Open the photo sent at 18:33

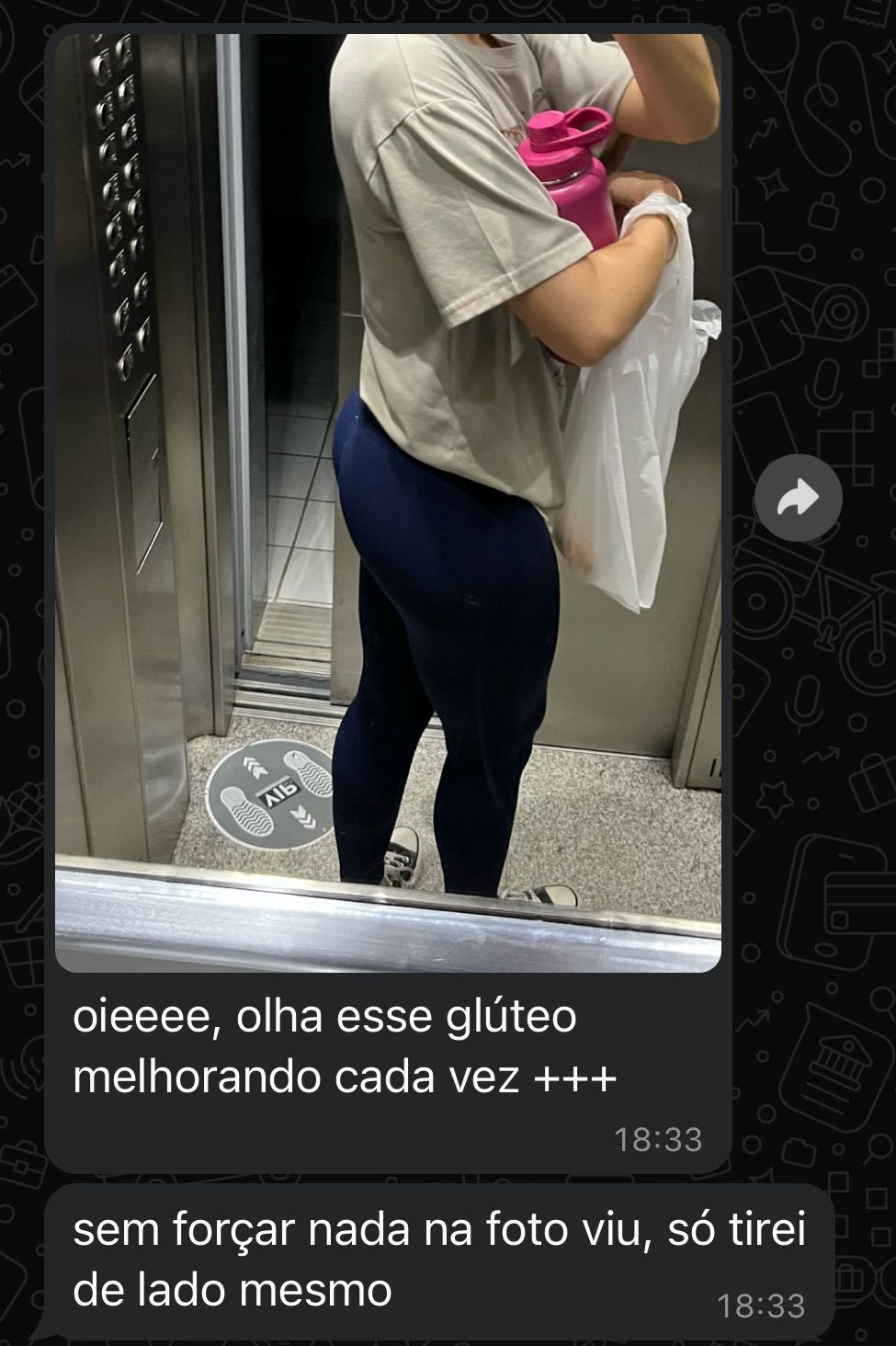(x=388, y=502)
